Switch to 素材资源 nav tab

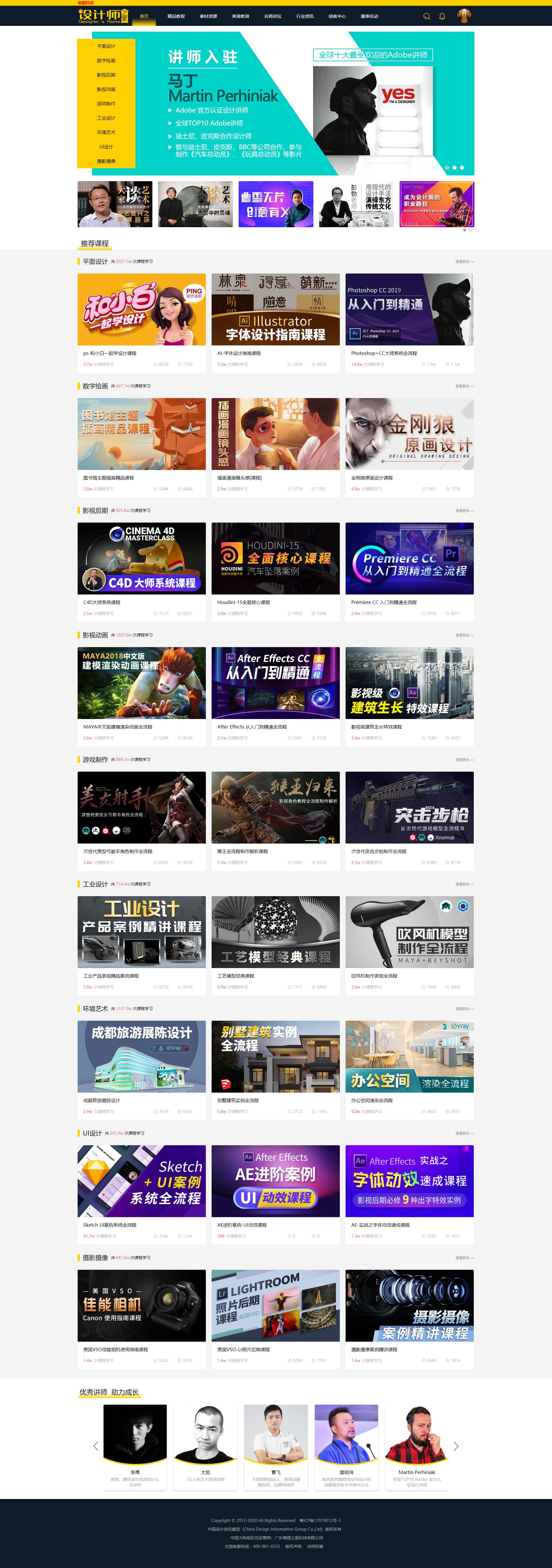(208, 16)
